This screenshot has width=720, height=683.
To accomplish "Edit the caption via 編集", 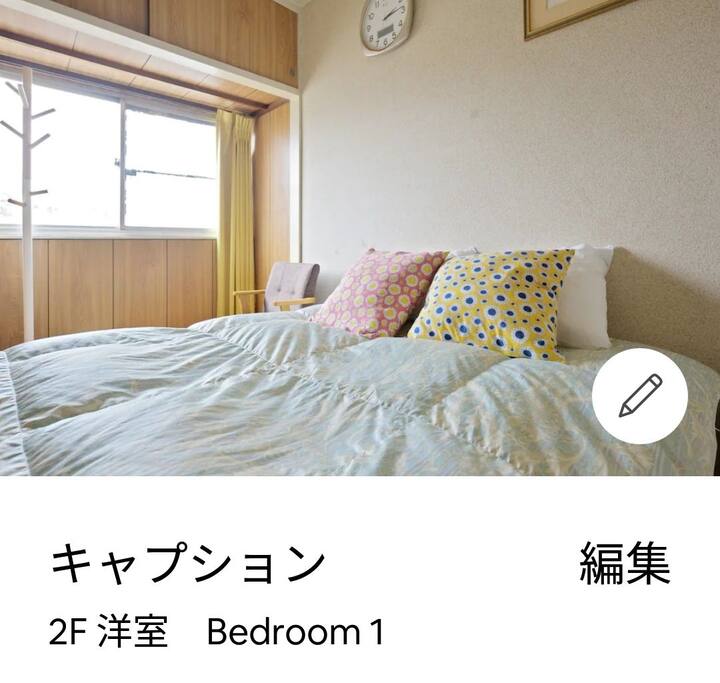I will 624,564.
